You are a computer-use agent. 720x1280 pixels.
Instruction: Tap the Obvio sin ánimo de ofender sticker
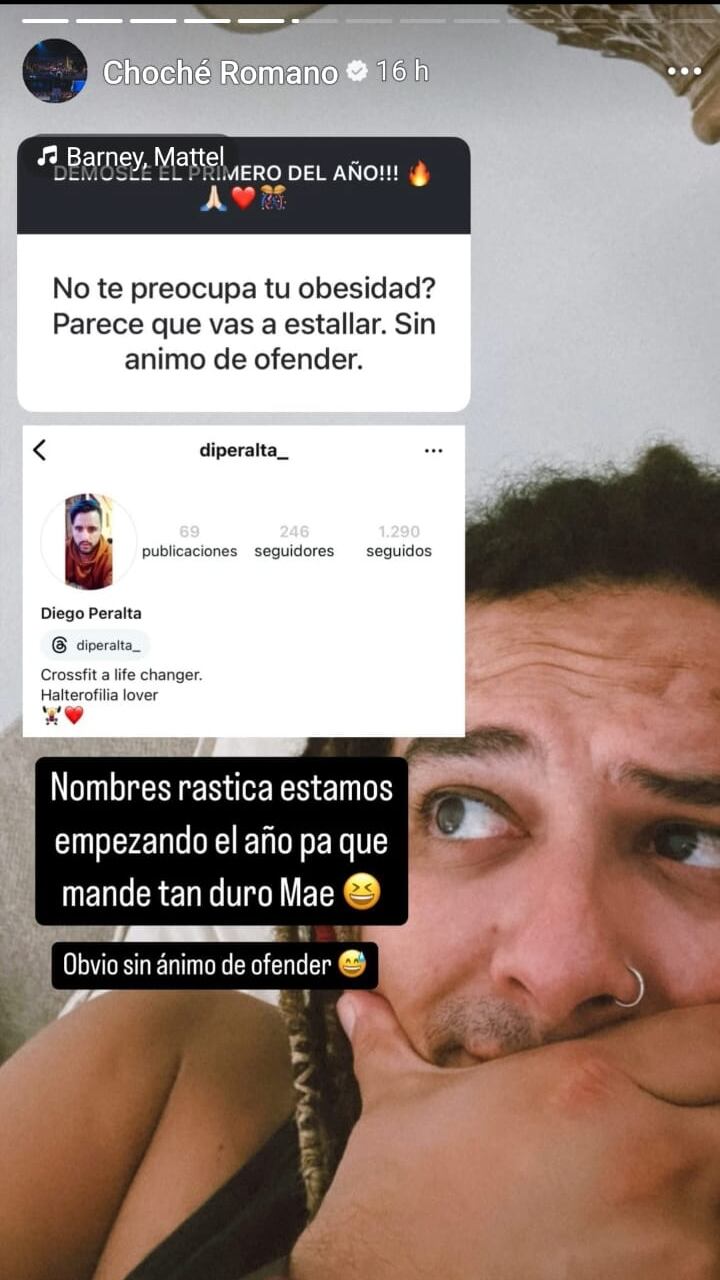214,965
